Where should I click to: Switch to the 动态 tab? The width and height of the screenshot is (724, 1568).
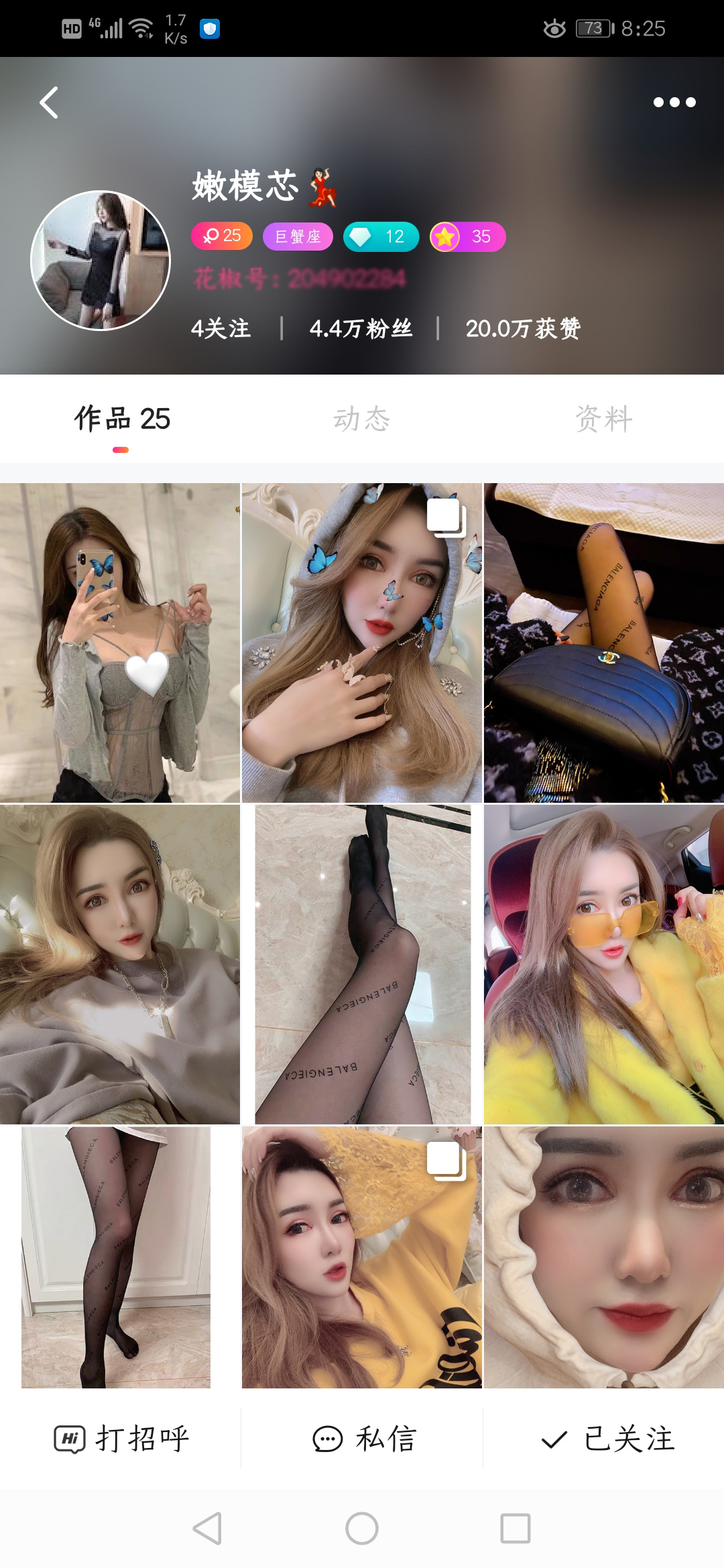point(361,419)
